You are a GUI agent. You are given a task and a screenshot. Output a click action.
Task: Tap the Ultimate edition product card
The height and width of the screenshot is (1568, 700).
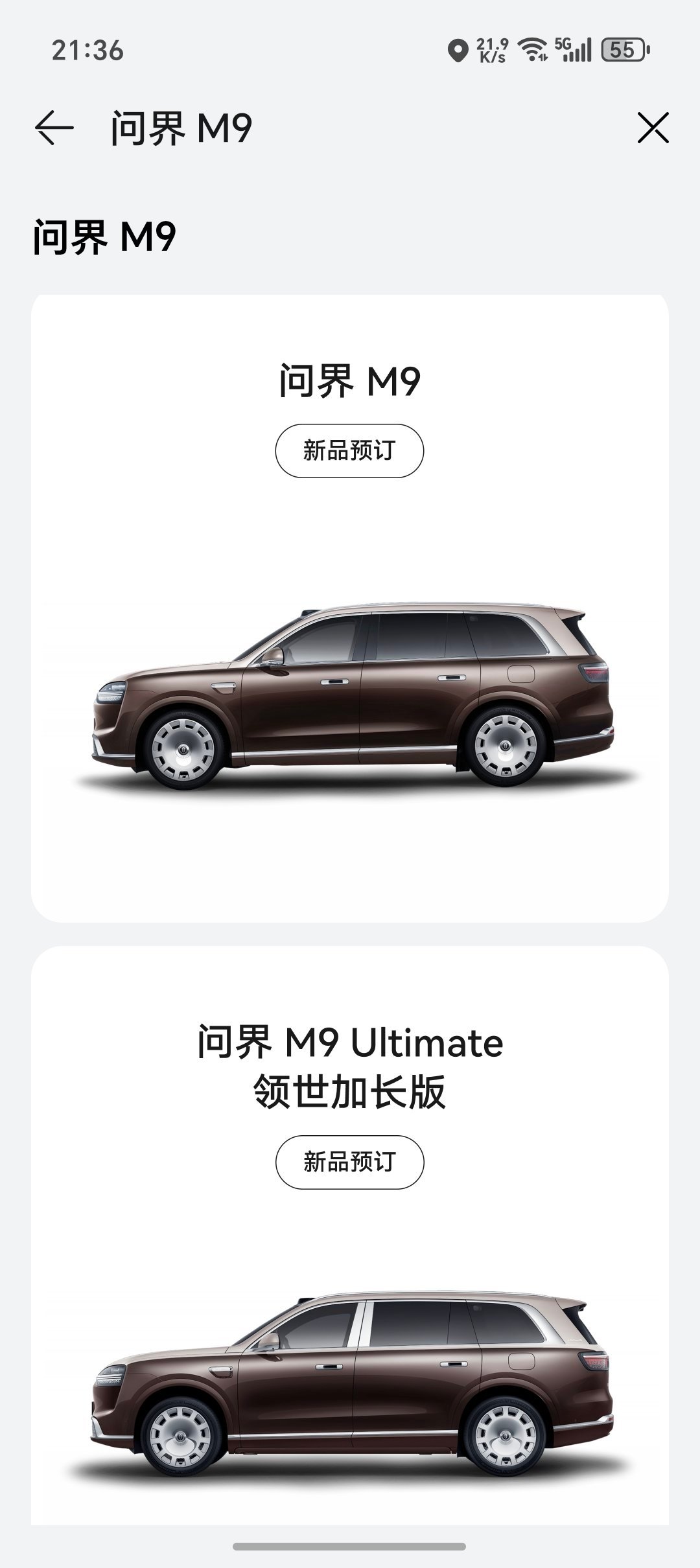pyautogui.click(x=350, y=1231)
